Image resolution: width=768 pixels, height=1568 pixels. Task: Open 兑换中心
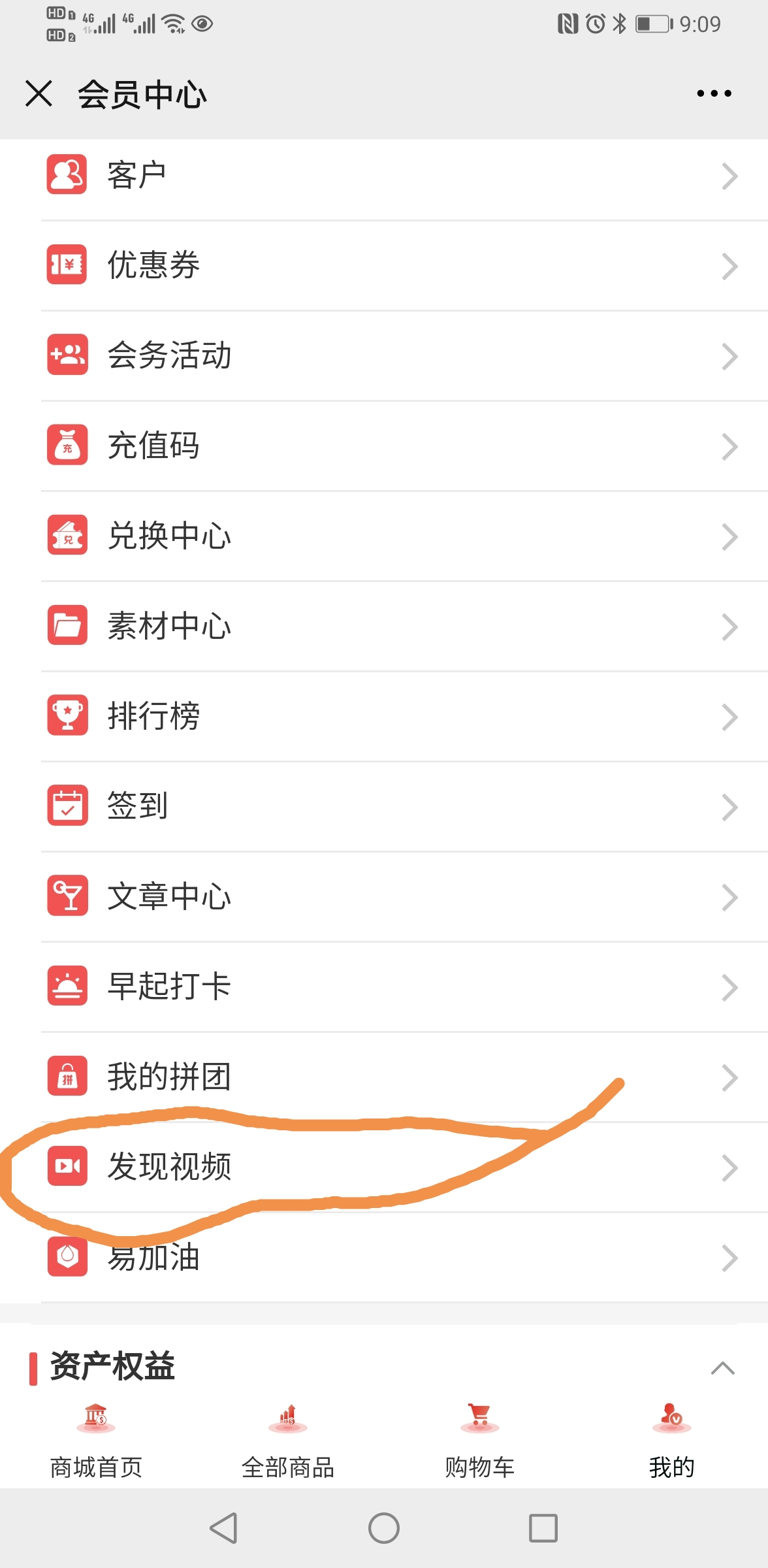(384, 536)
